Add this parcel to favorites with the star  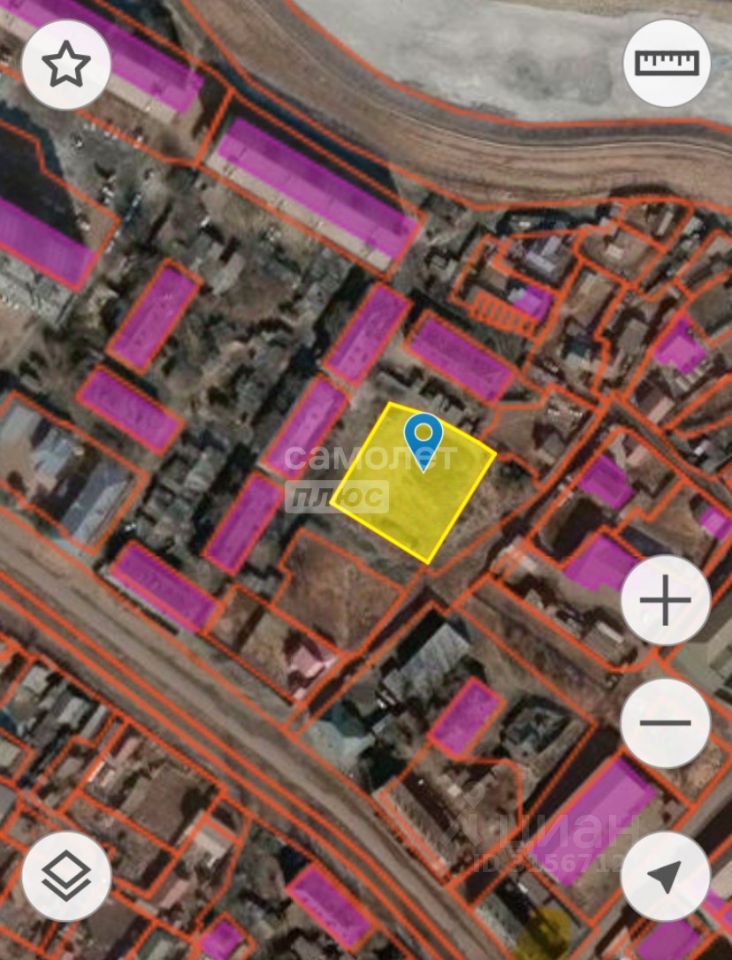point(66,65)
